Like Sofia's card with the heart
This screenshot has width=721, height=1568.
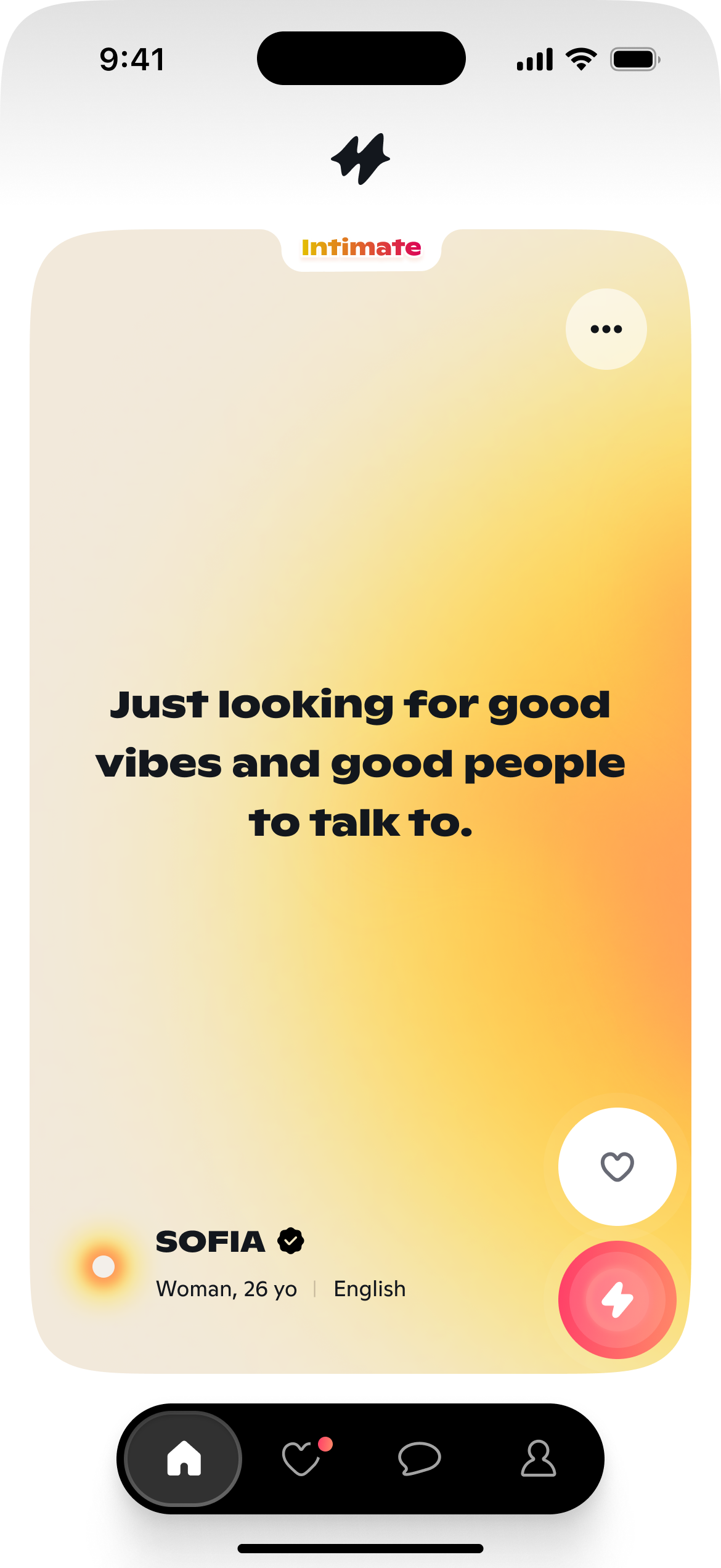(x=617, y=1167)
